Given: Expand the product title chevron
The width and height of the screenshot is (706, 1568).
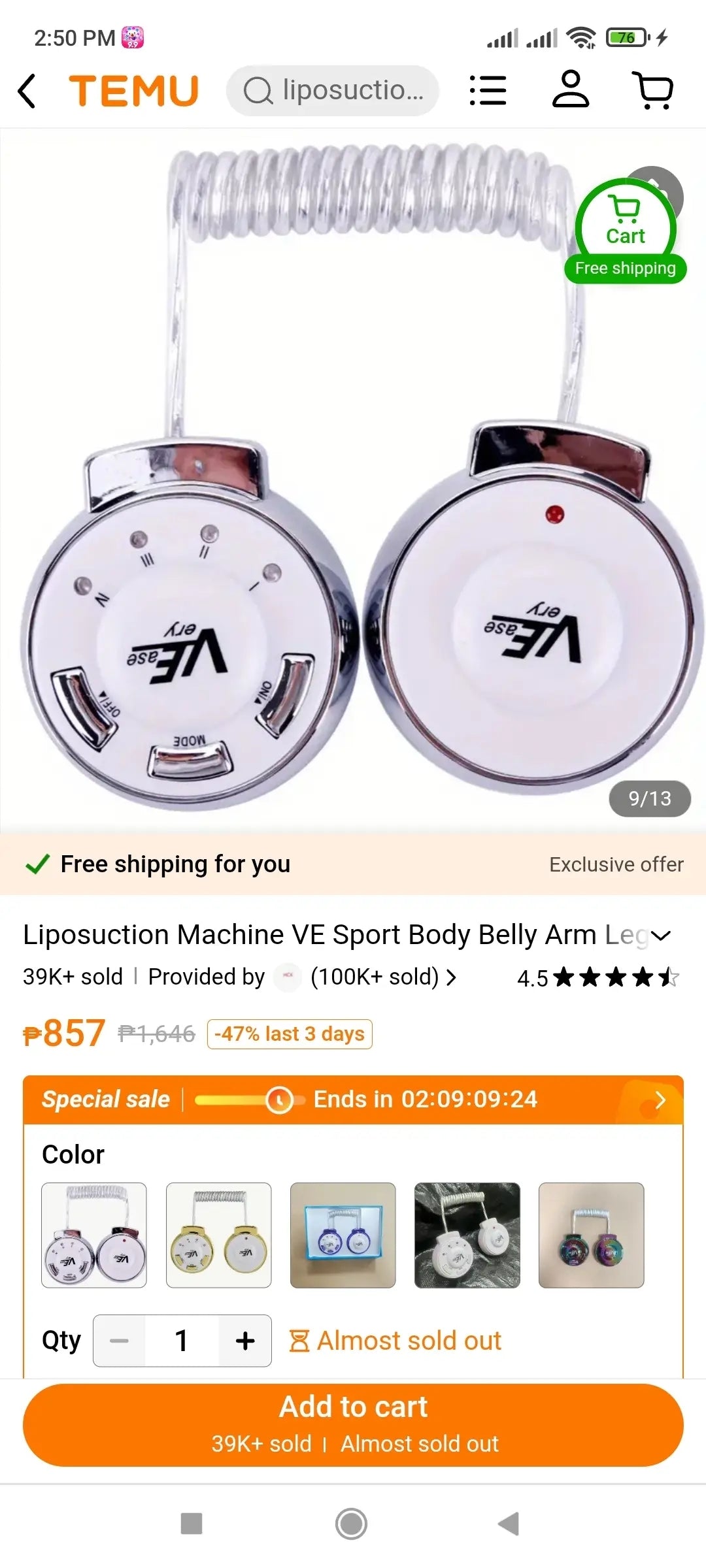Looking at the screenshot, I should coord(662,936).
